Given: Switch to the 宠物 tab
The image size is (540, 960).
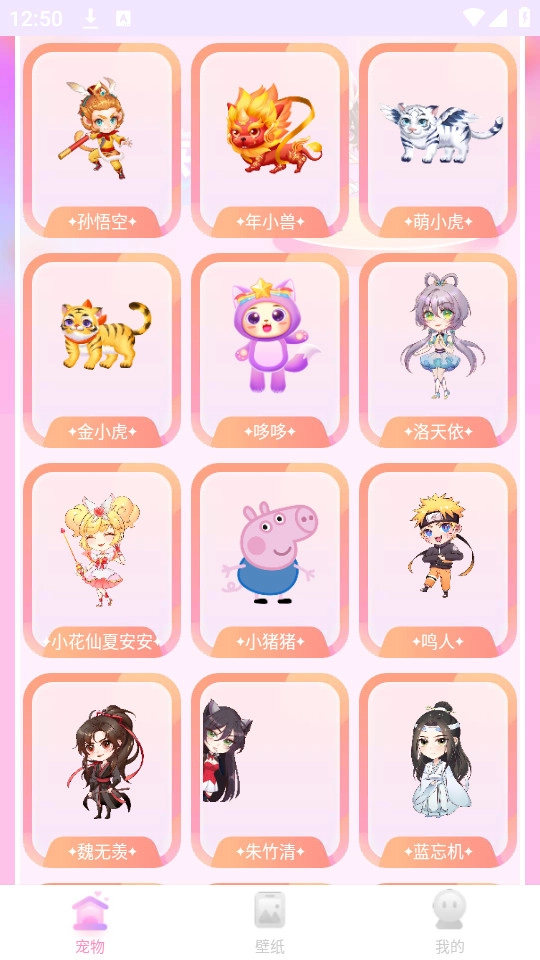Looking at the screenshot, I should point(90,923).
